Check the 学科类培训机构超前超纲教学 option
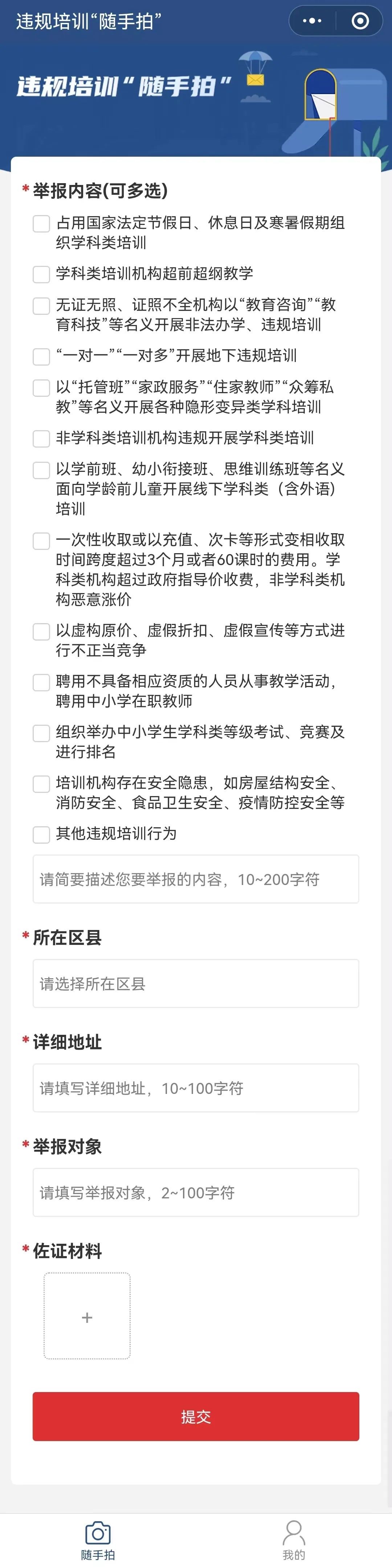The width and height of the screenshot is (392, 1568). click(41, 274)
